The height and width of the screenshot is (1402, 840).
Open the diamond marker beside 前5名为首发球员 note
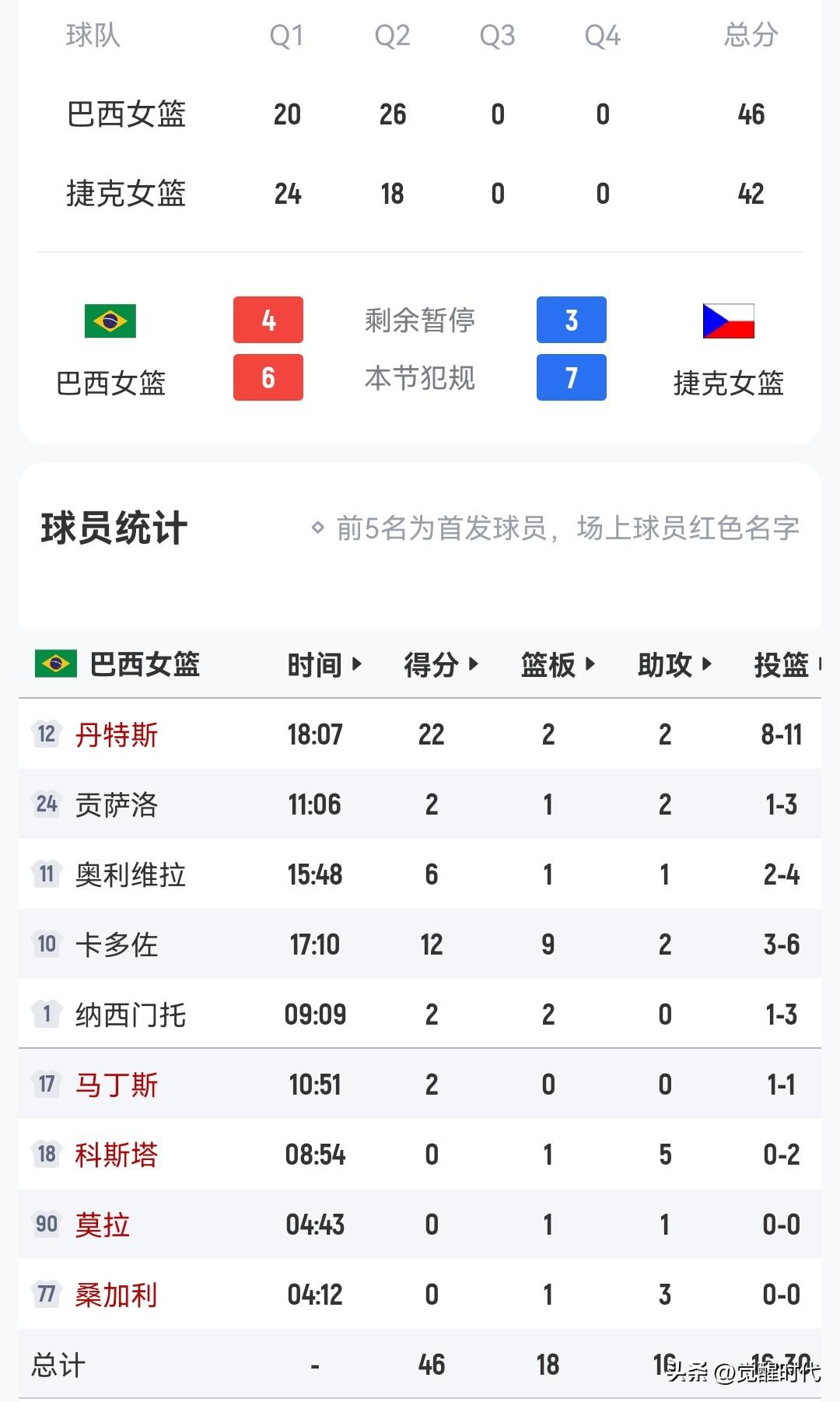pos(317,526)
